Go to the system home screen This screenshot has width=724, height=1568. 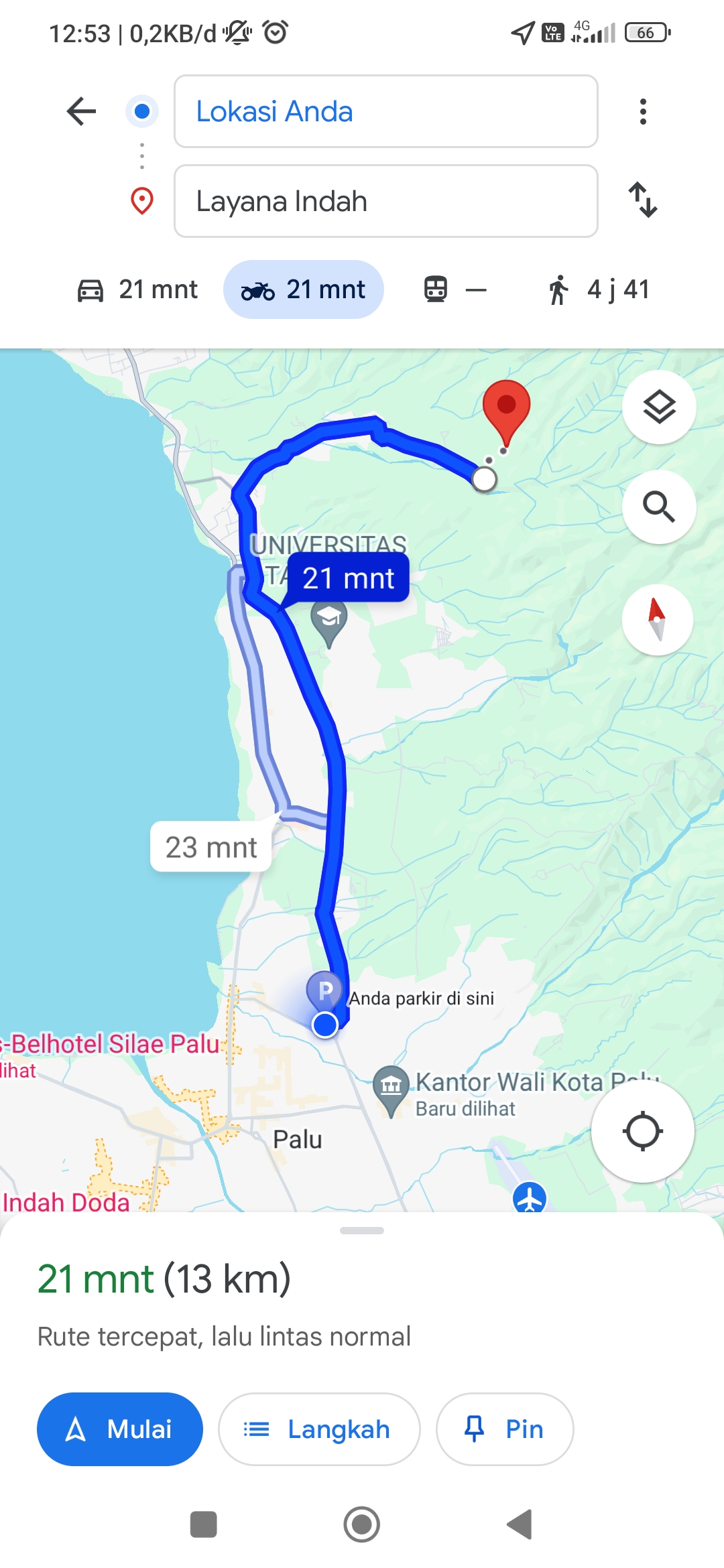pos(362,1525)
